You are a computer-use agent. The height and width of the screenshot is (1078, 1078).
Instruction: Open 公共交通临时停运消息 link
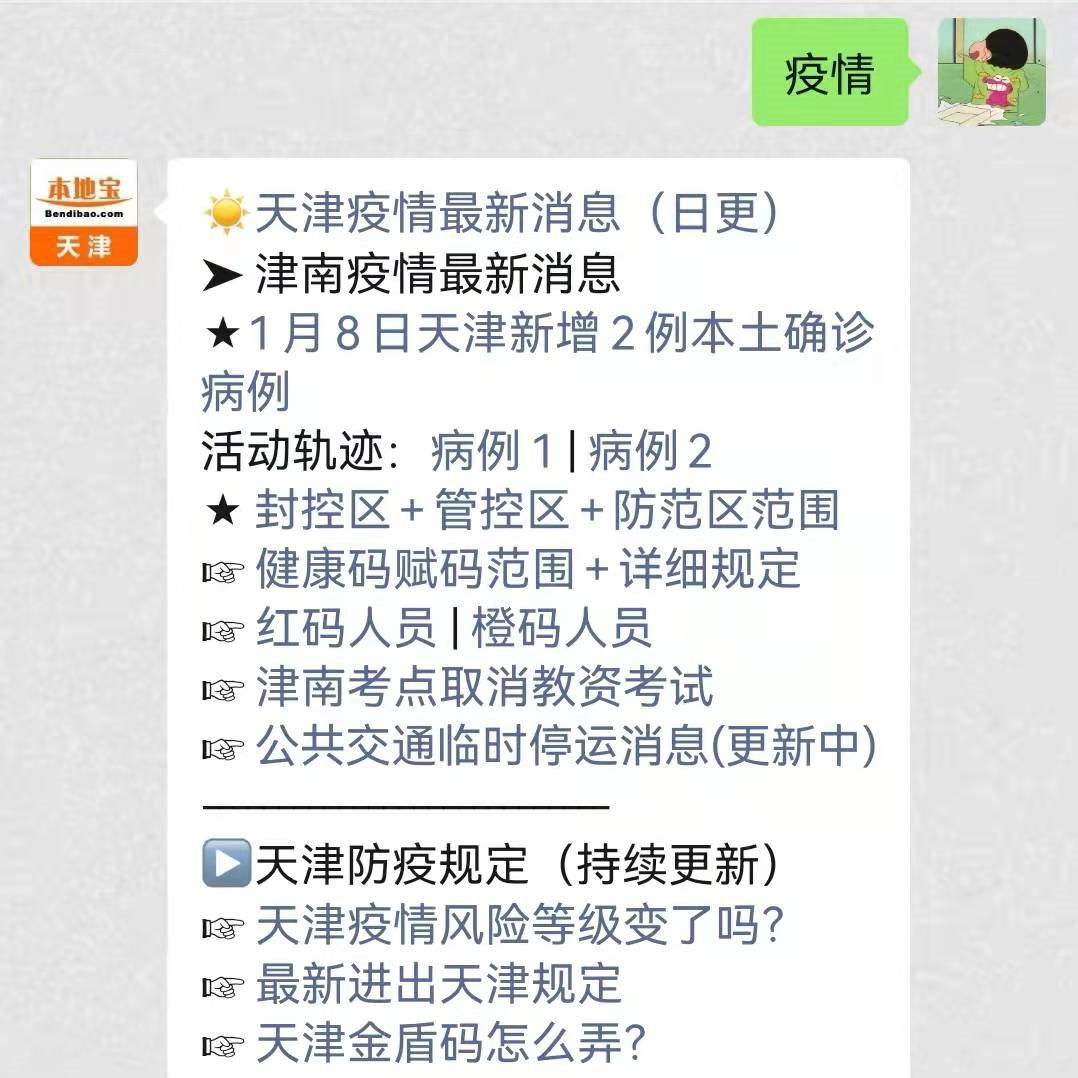click(x=566, y=748)
